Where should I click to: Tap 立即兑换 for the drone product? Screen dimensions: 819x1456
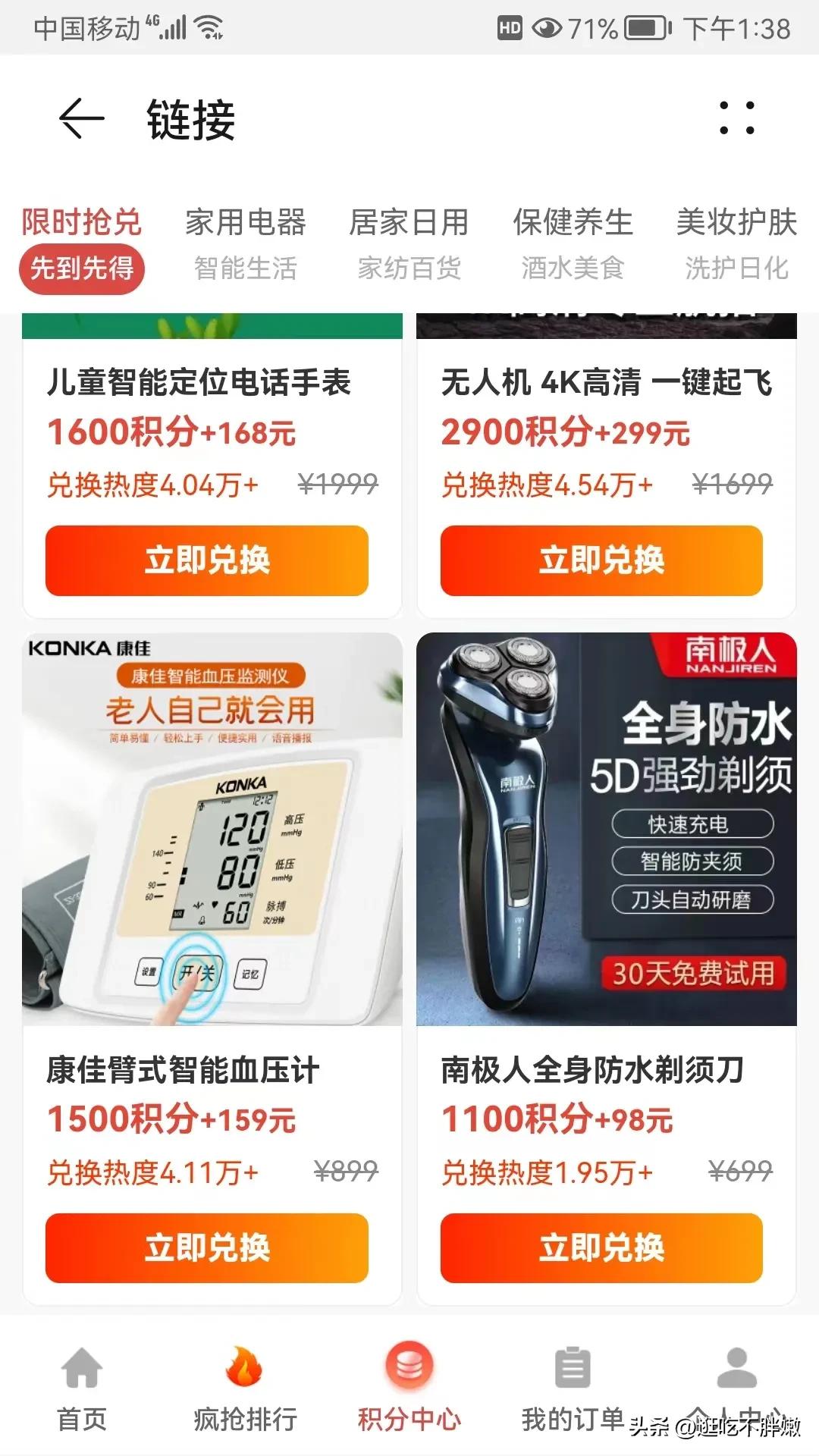(603, 560)
